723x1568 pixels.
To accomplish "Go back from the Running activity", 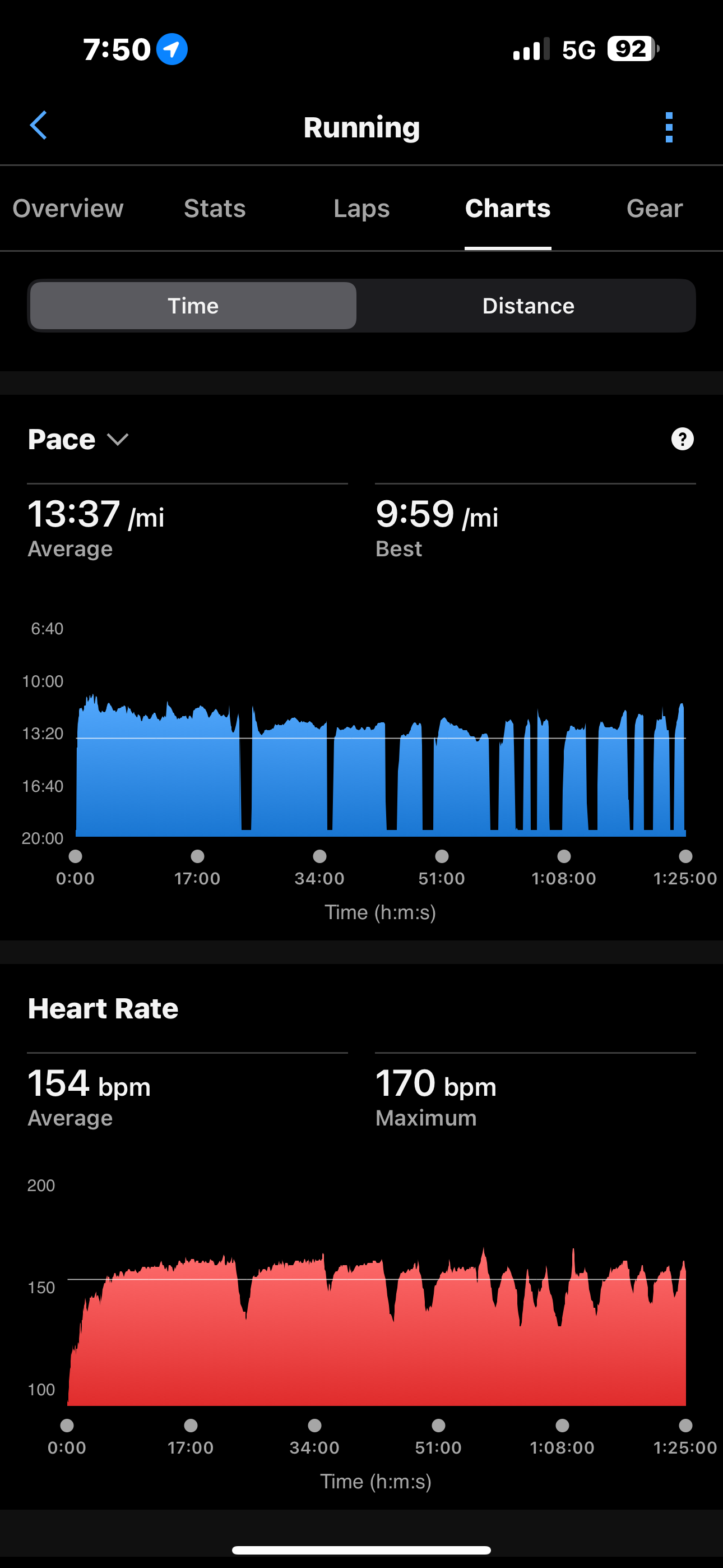I will (x=38, y=126).
